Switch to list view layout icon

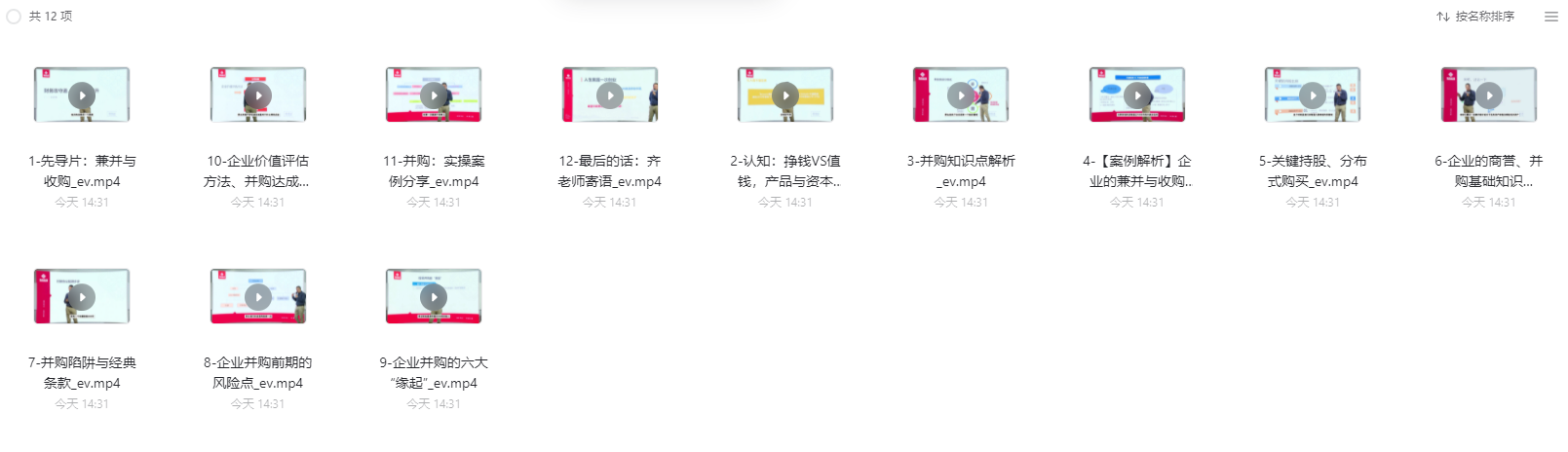(1550, 17)
